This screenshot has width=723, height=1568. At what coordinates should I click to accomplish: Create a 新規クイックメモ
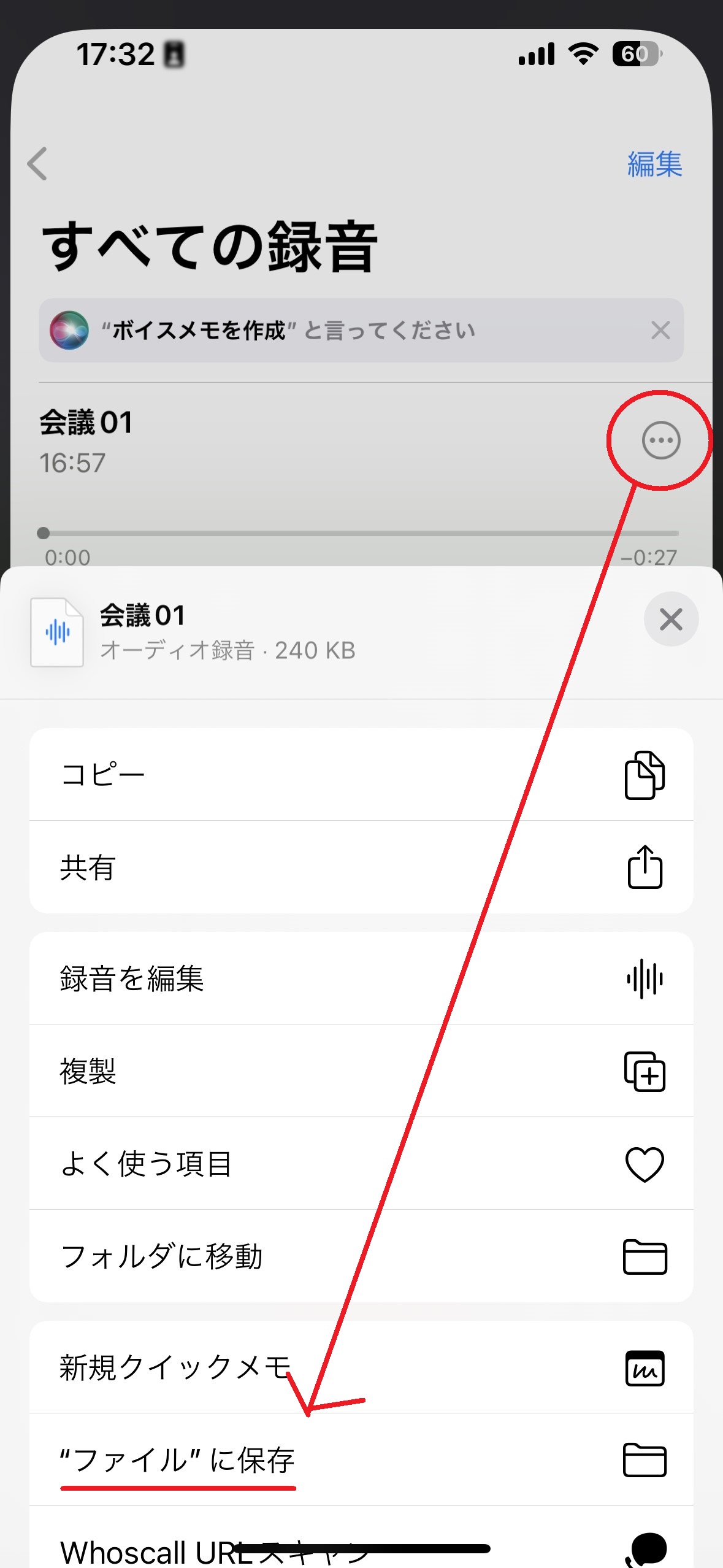point(361,1367)
